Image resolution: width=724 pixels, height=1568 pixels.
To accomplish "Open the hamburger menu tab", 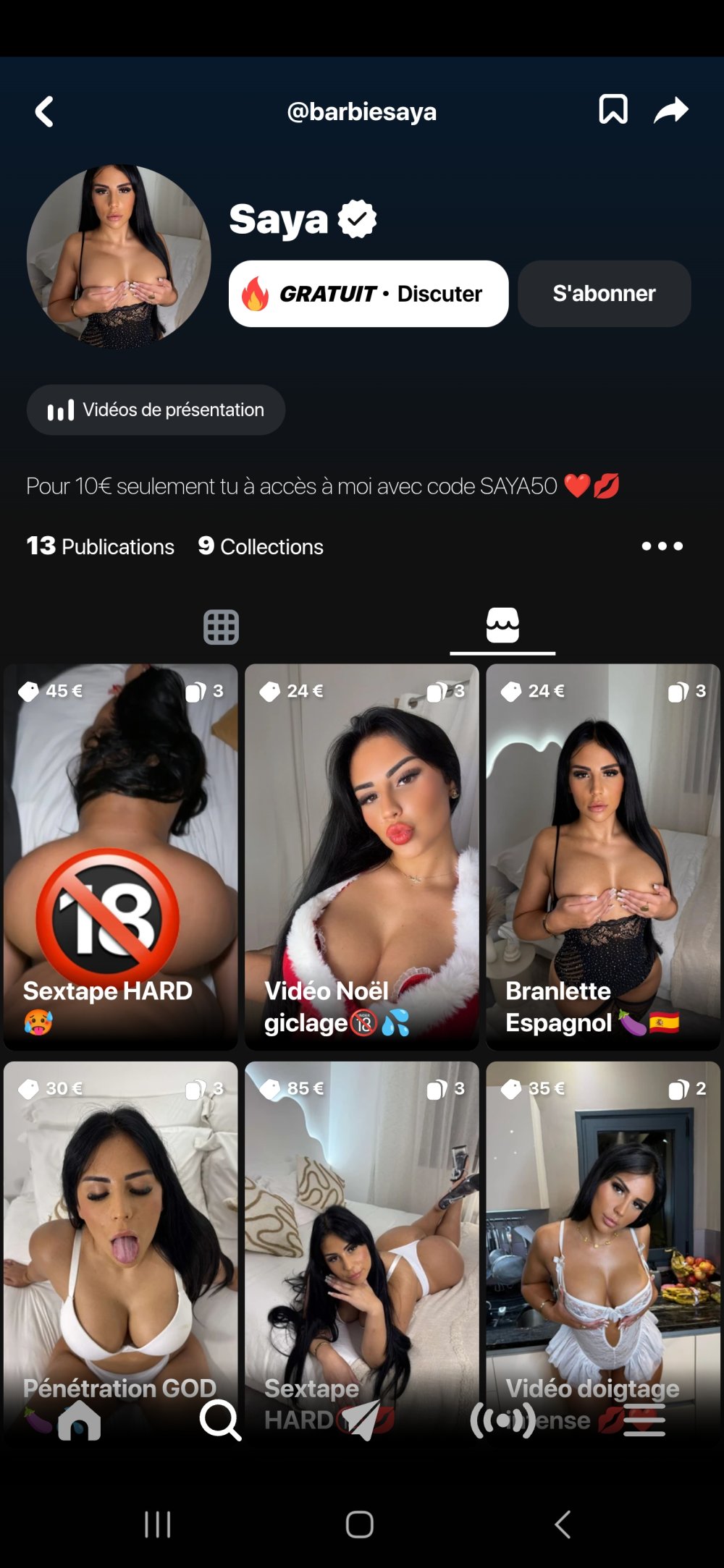I will (x=644, y=1420).
